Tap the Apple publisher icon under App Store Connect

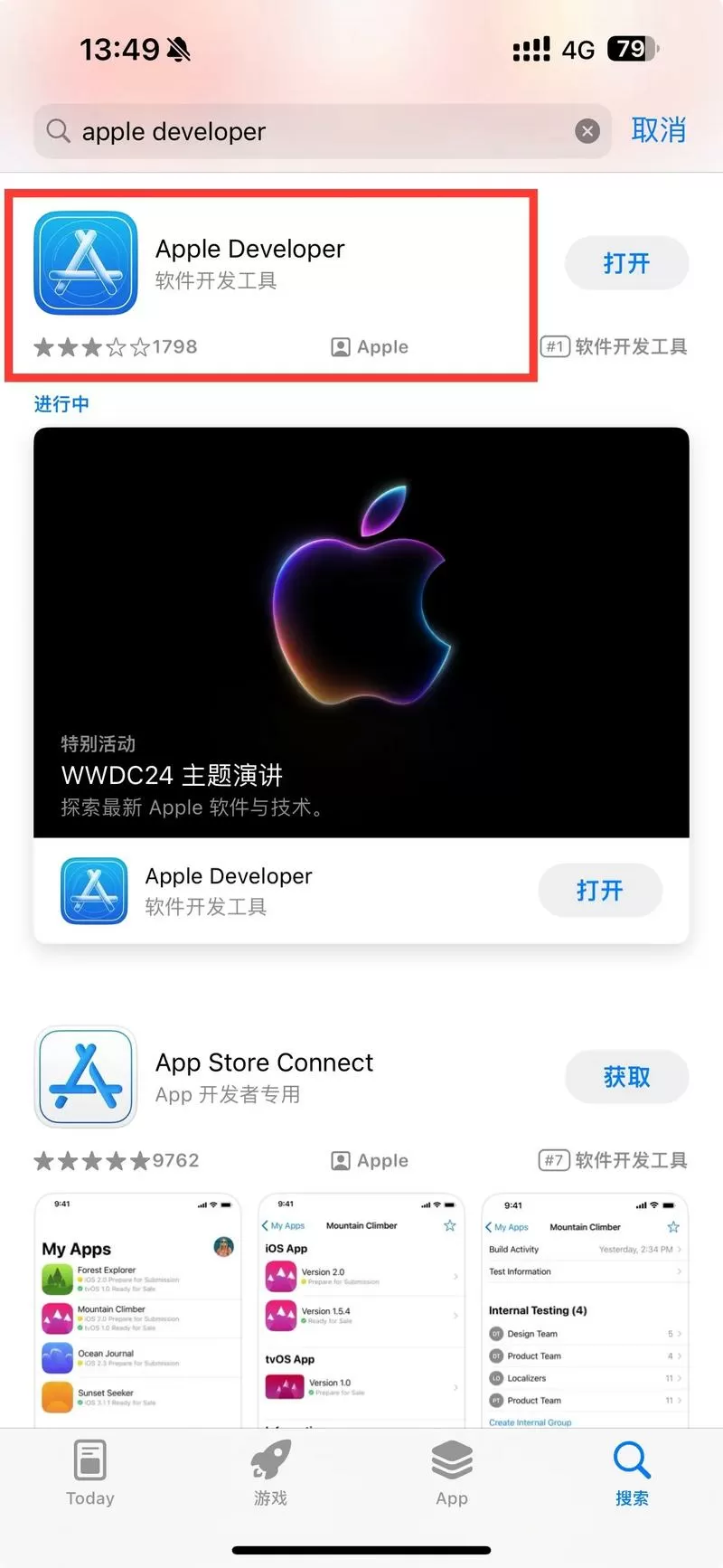tap(340, 1160)
